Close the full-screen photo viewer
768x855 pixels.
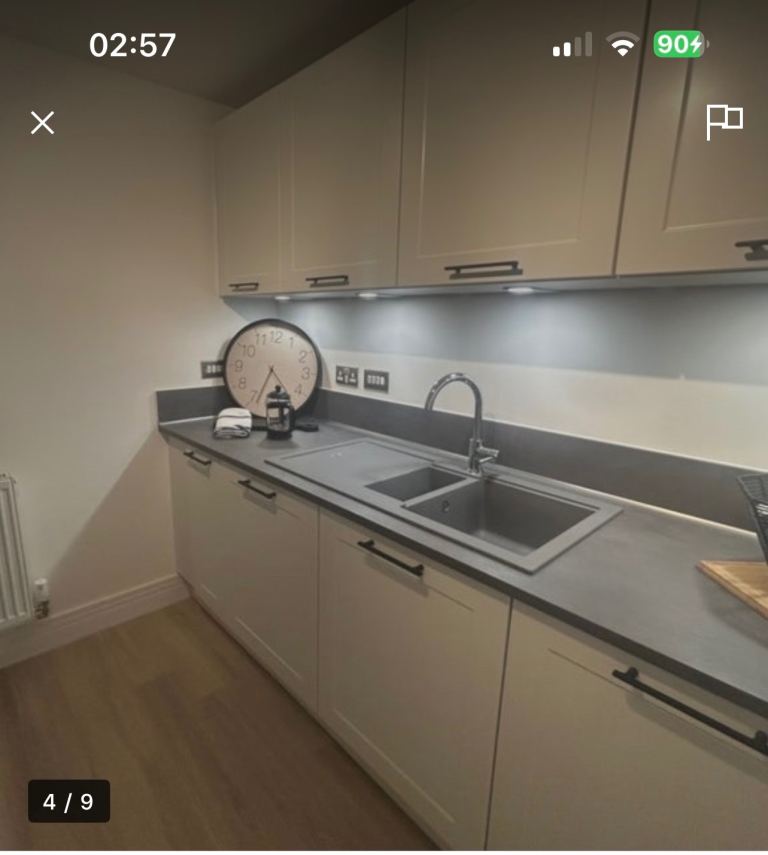coord(42,123)
